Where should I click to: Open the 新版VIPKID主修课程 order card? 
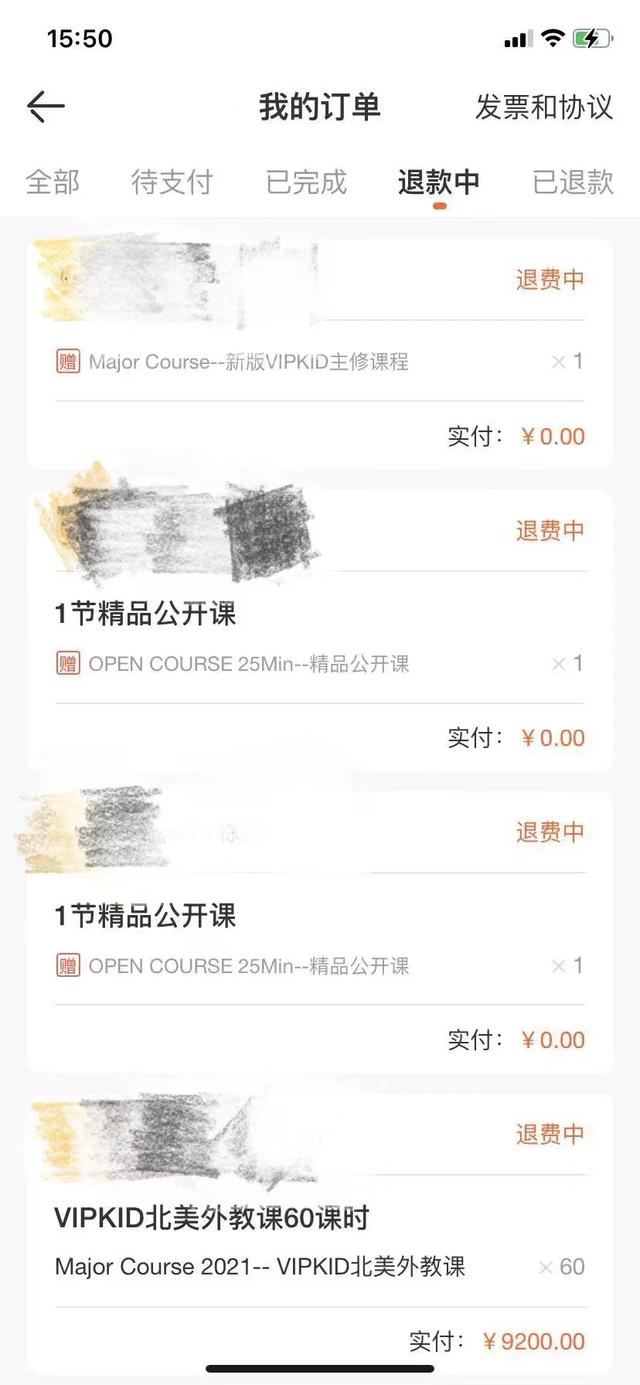click(320, 353)
